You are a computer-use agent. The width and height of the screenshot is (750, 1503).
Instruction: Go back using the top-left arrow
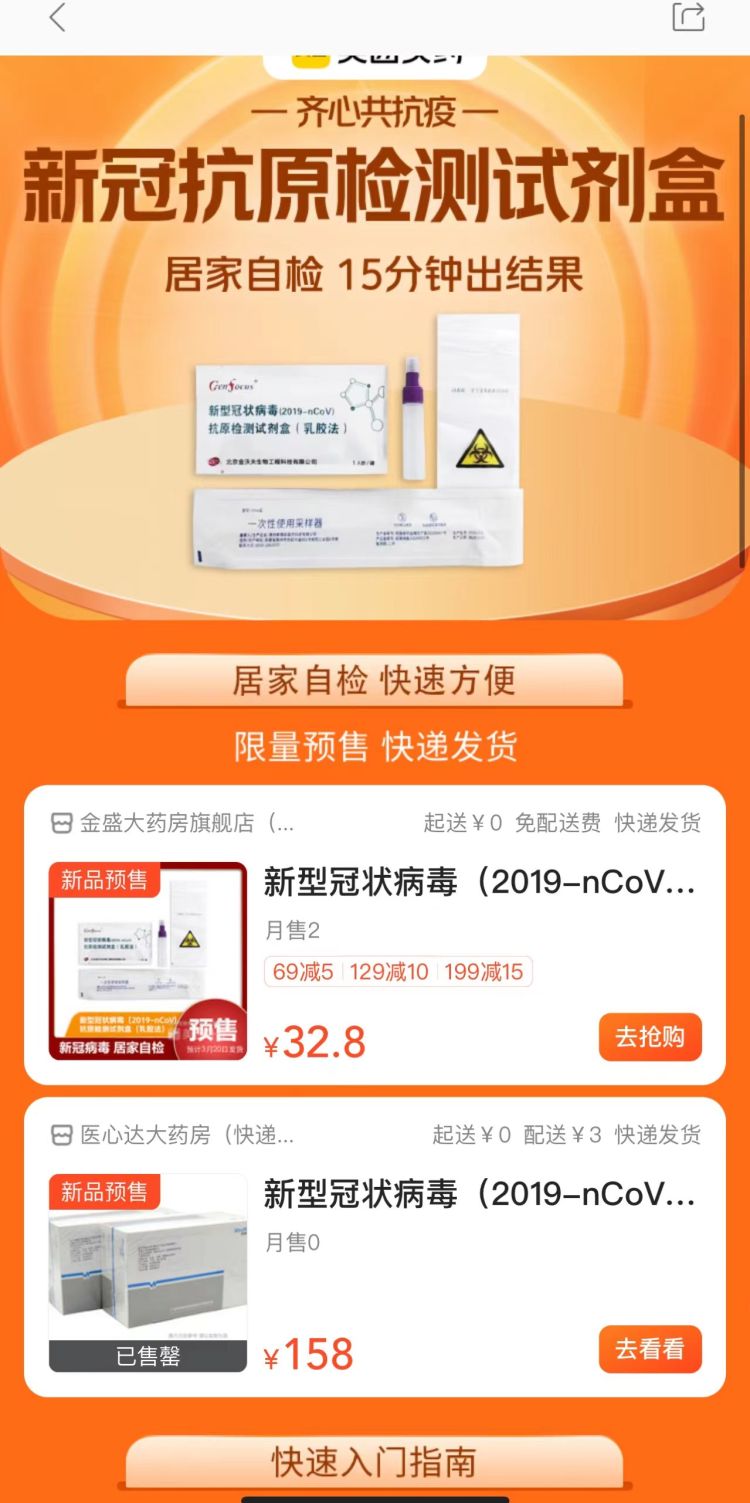[x=57, y=18]
